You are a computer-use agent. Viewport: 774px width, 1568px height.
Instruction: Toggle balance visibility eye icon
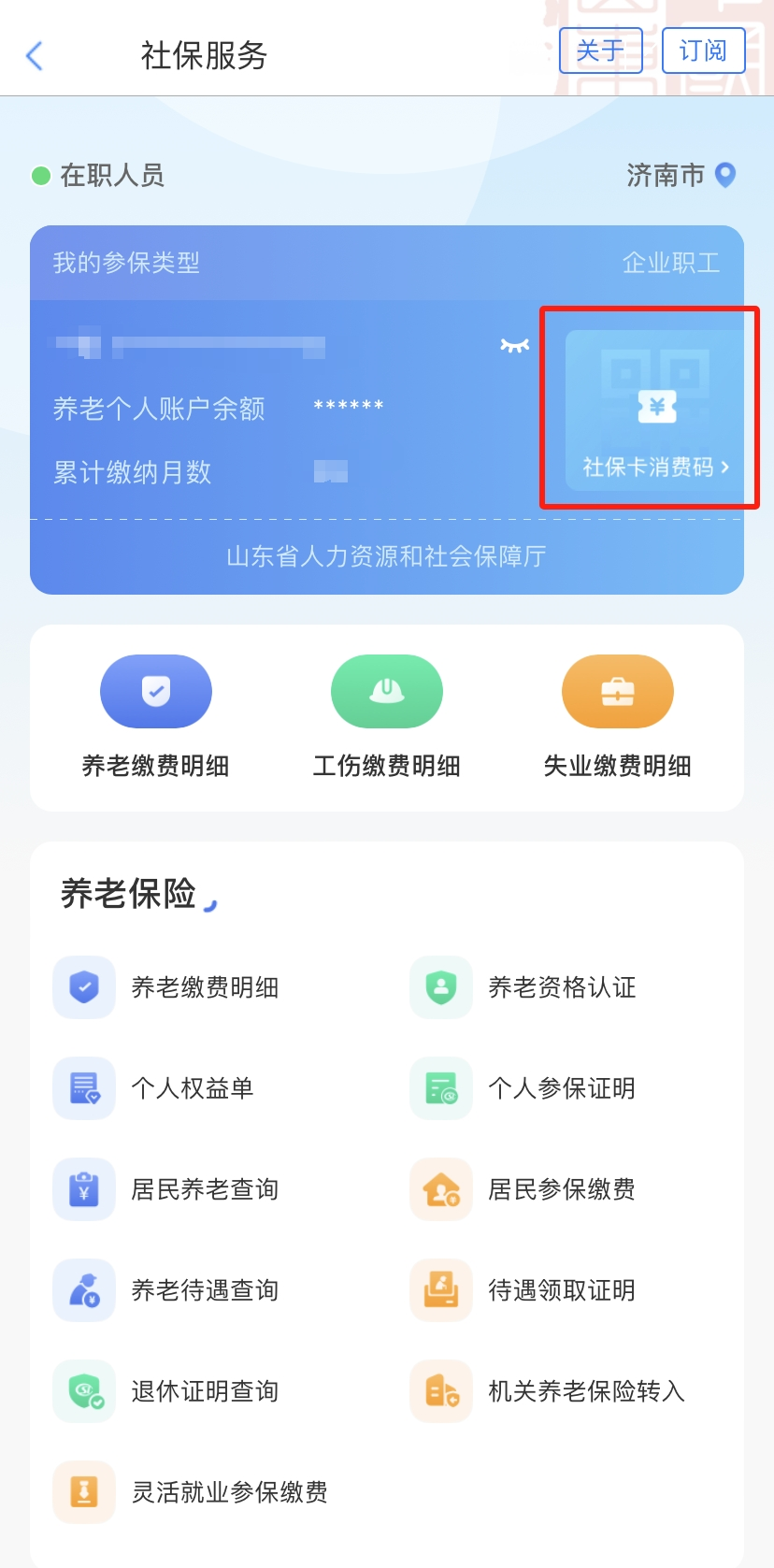point(514,346)
